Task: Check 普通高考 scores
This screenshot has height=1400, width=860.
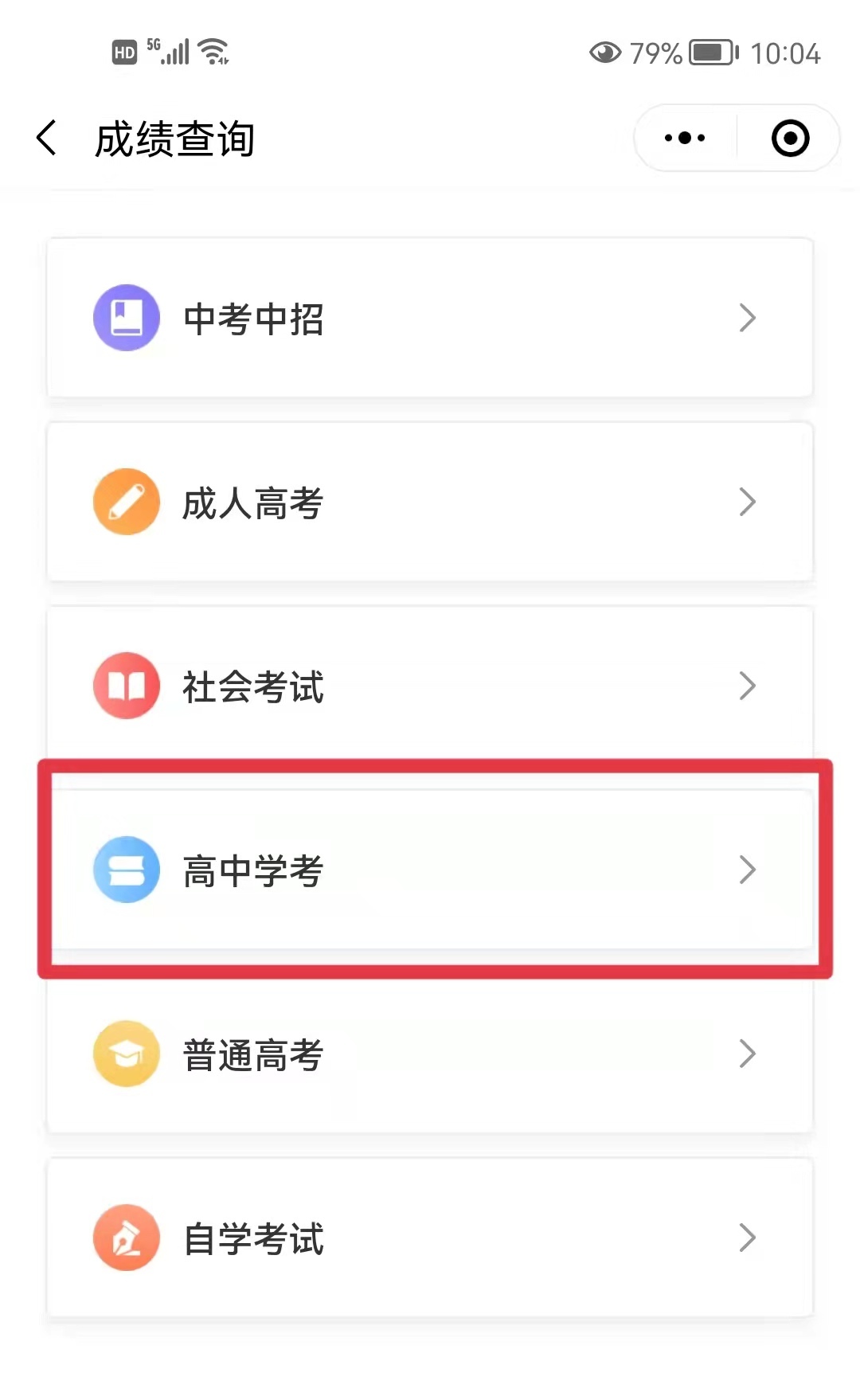Action: click(430, 1054)
